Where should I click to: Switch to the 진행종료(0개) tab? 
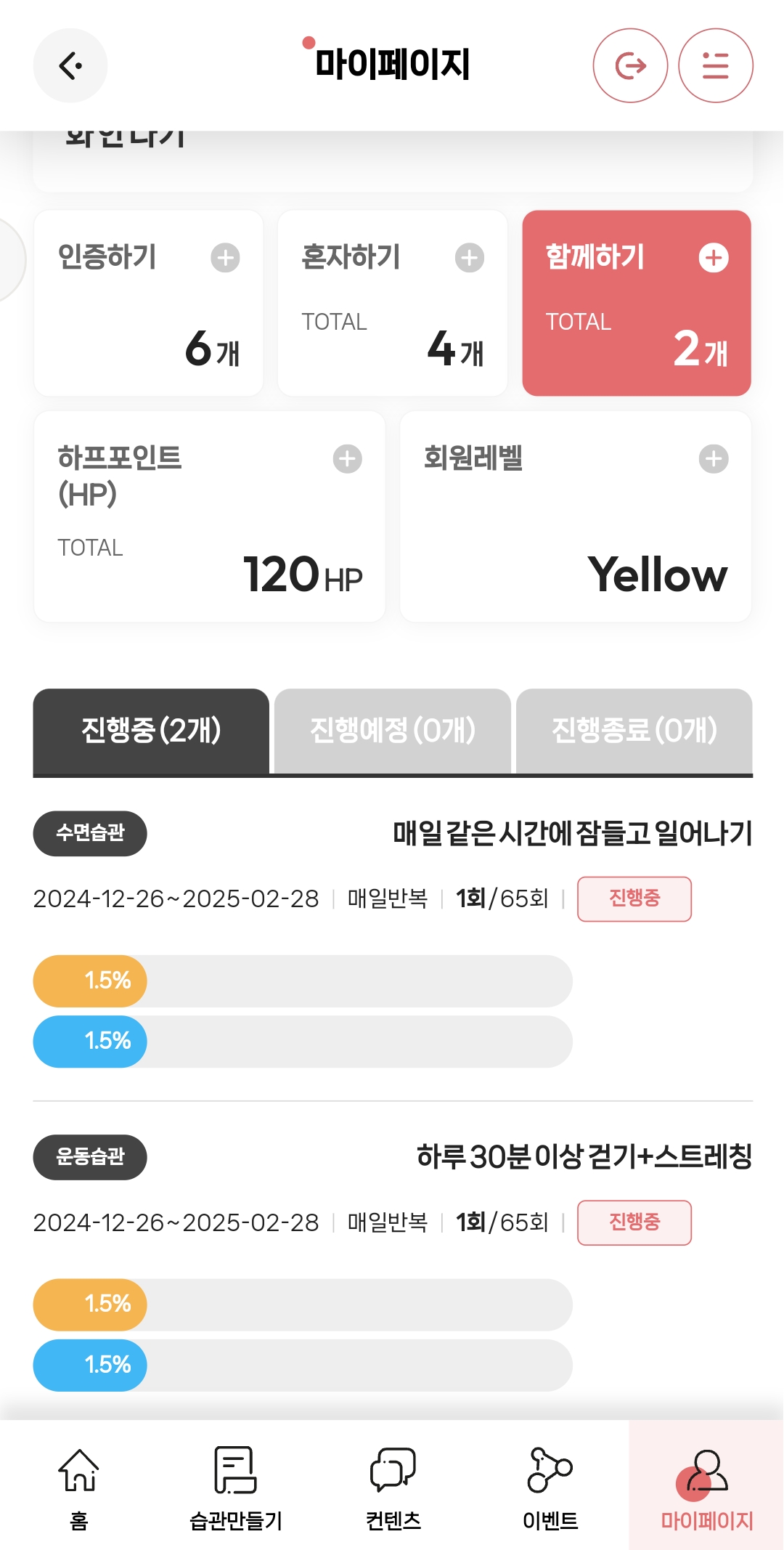coord(634,731)
